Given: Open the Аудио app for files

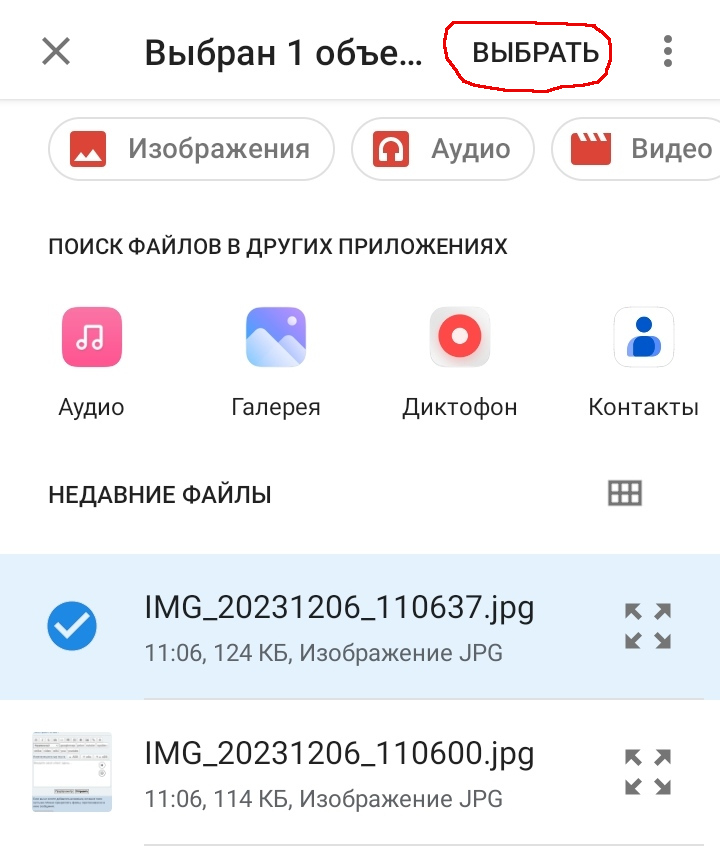Looking at the screenshot, I should coord(91,338).
